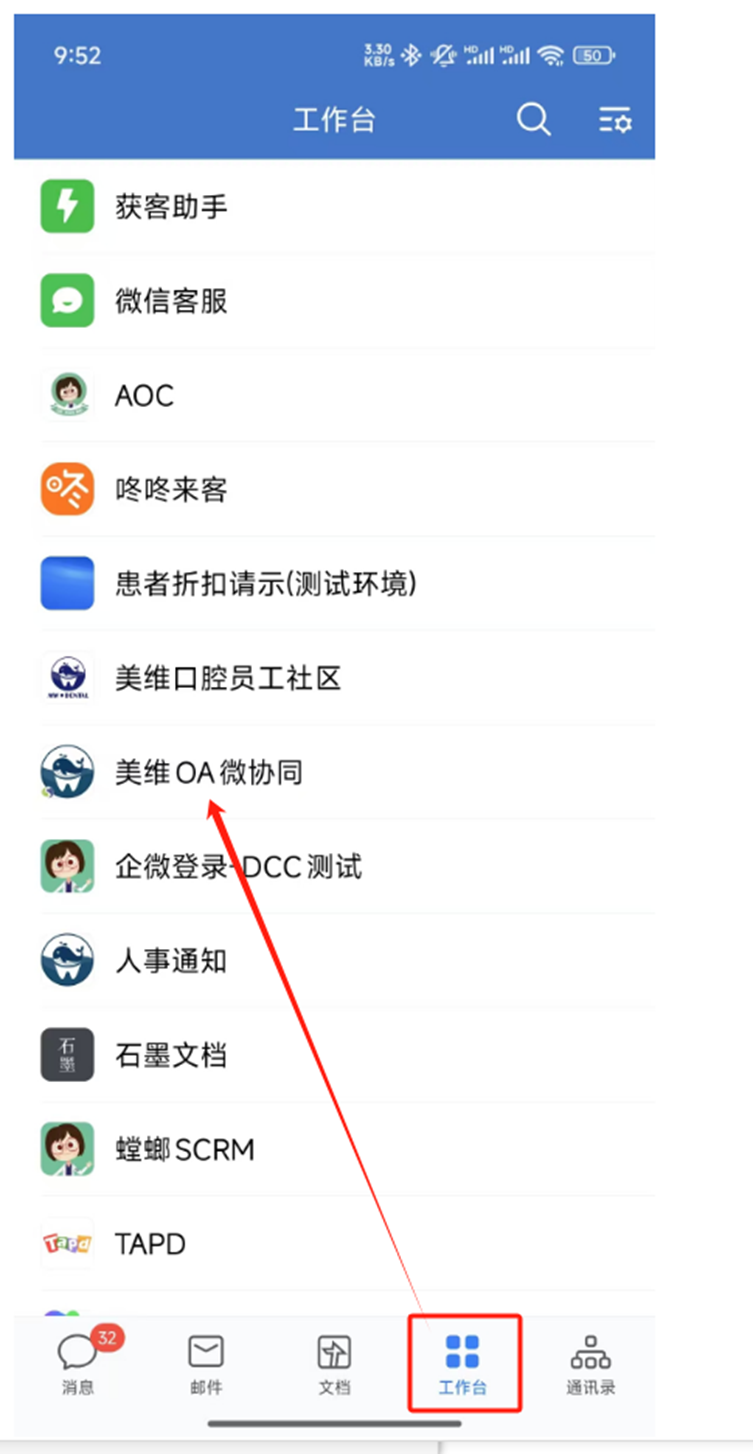This screenshot has height=1454, width=753.
Task: Open 美维OA微协同
Action: [208, 773]
